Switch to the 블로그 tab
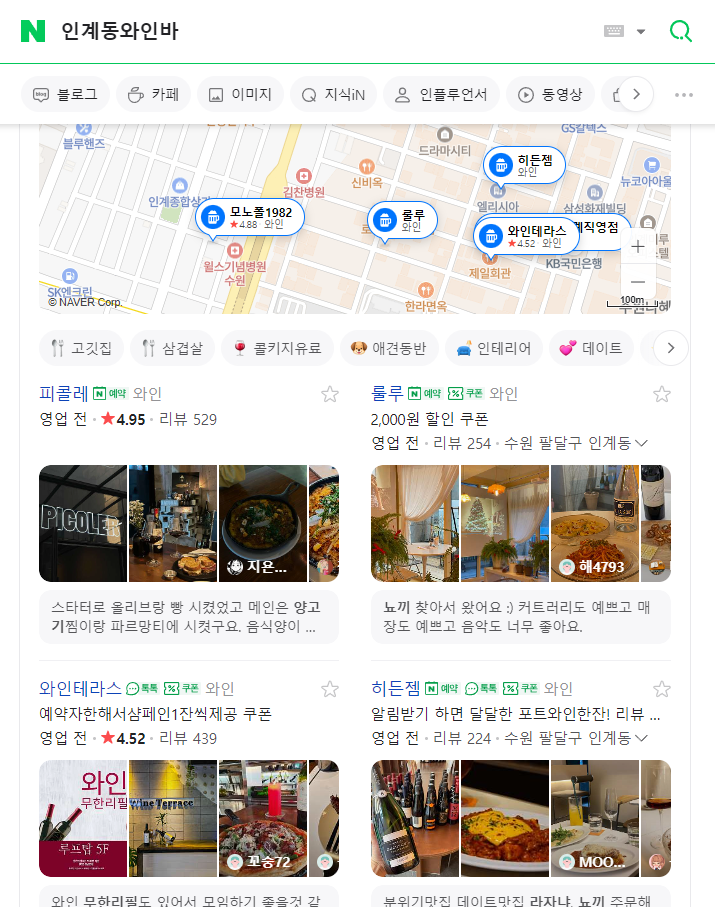715x907 pixels. (66, 95)
